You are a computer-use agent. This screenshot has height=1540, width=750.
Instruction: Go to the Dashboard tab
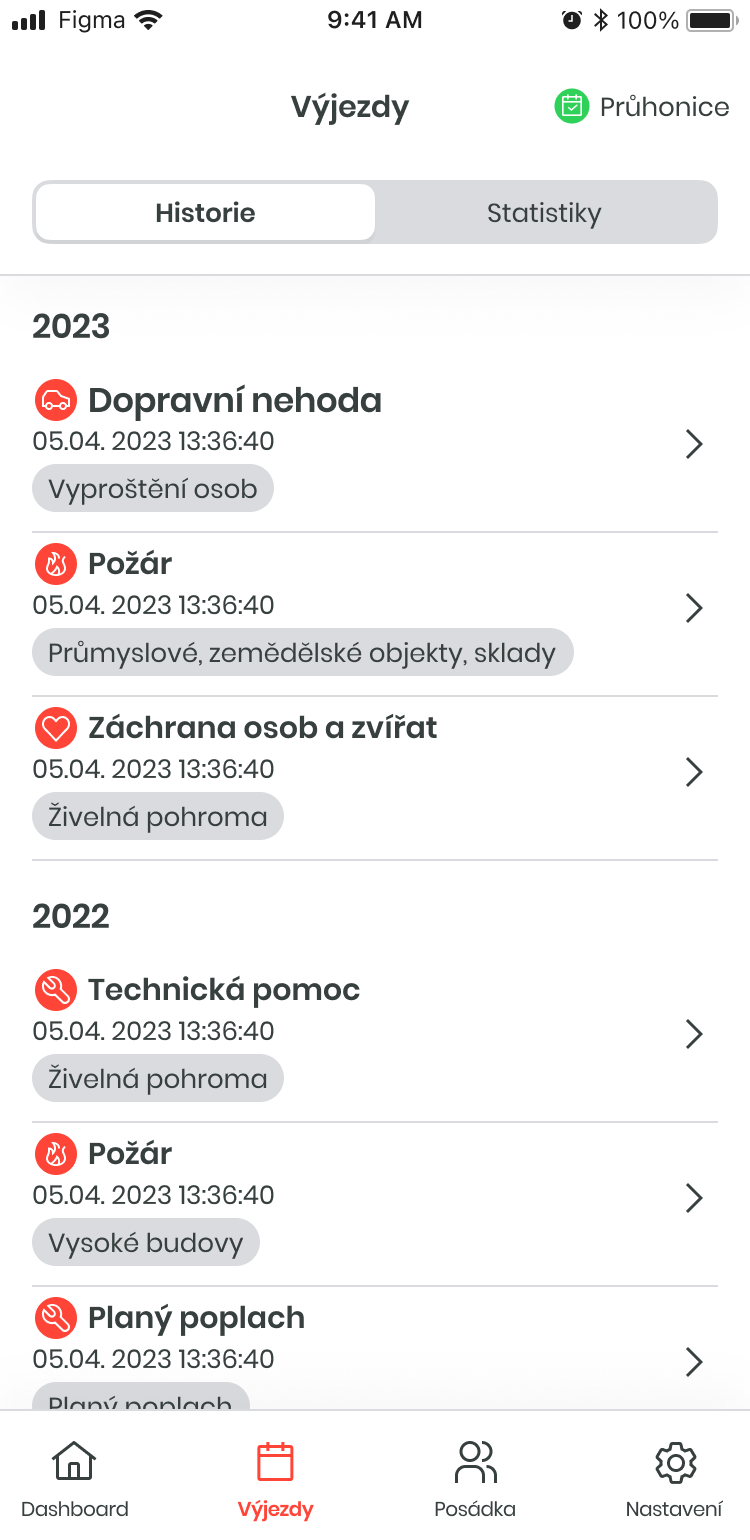[x=75, y=1478]
